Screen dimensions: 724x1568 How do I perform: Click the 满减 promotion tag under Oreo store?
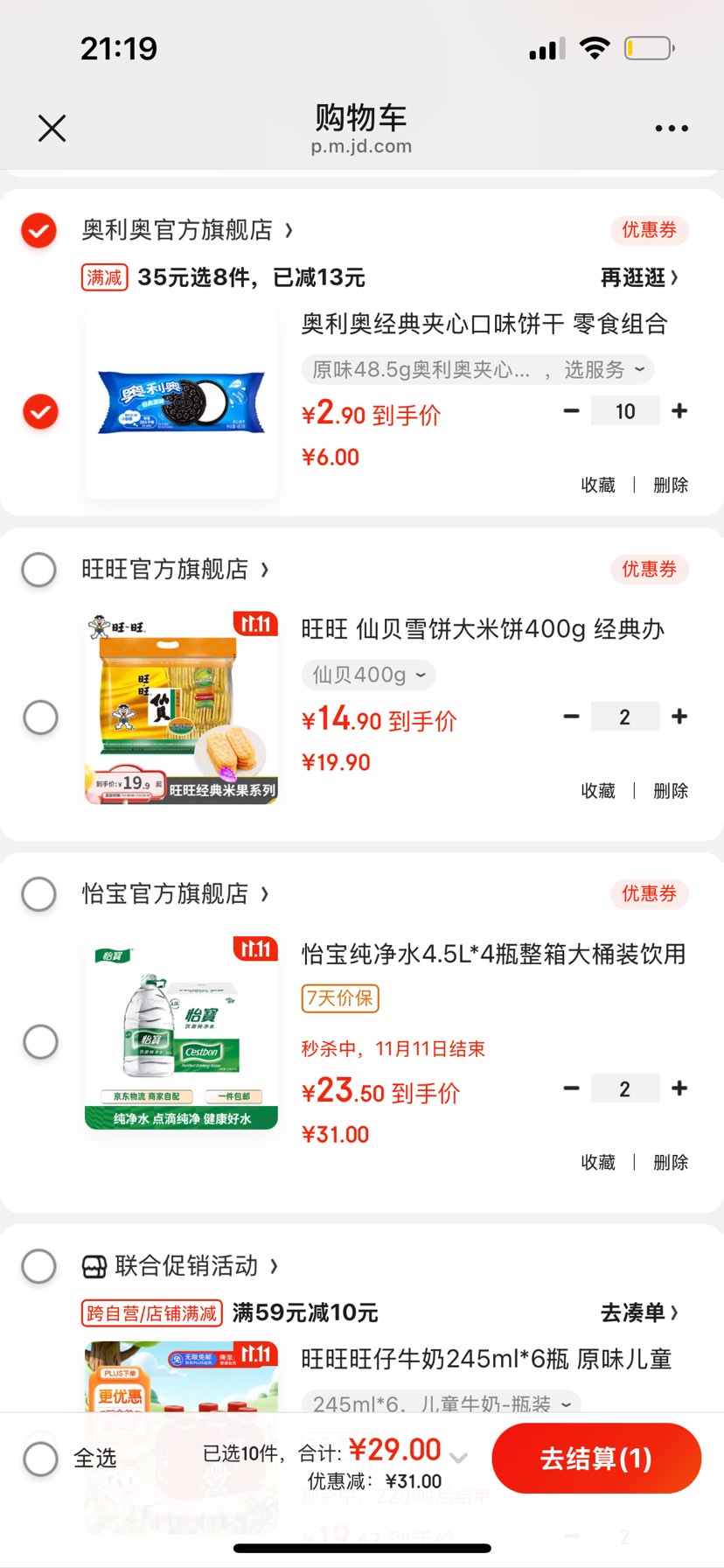coord(104,277)
